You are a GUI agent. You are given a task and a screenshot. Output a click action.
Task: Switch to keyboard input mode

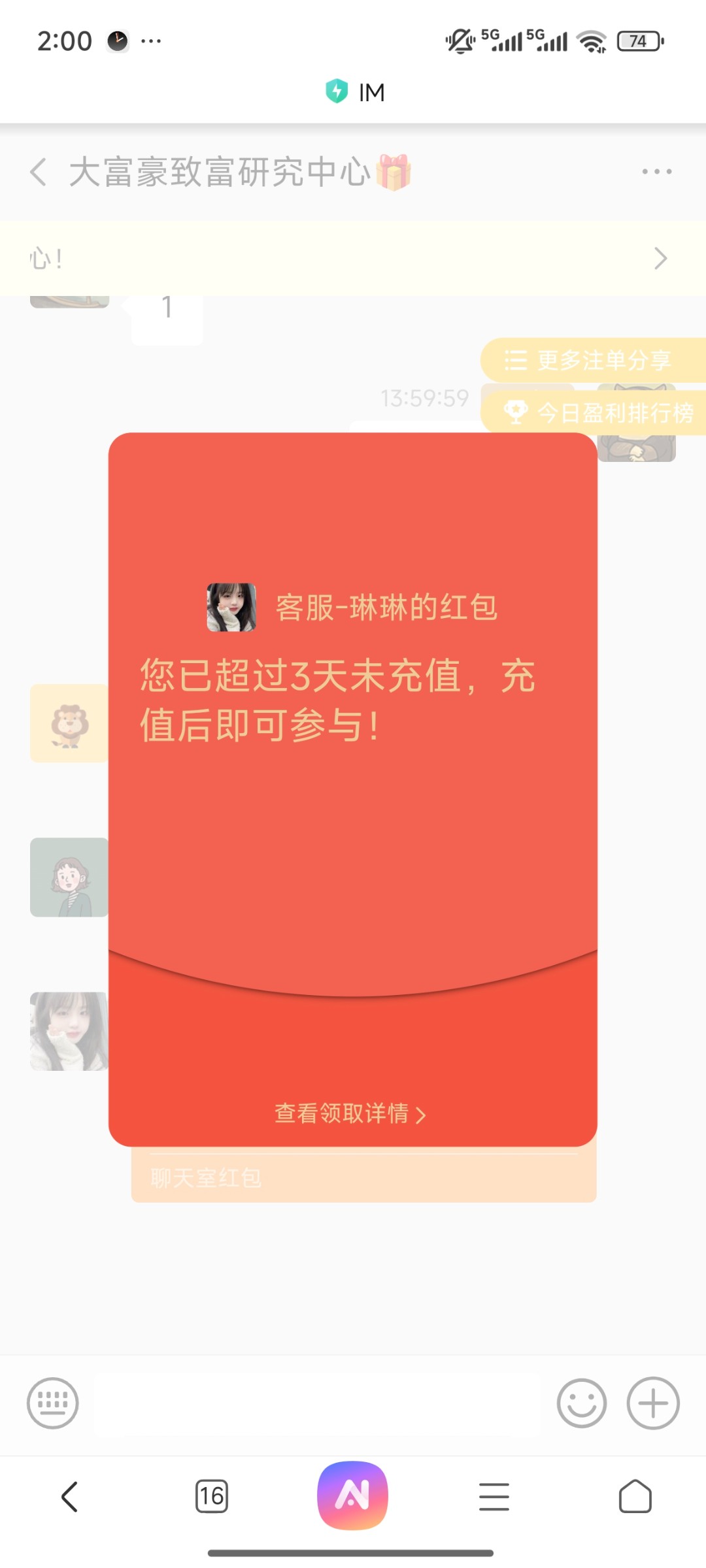pyautogui.click(x=52, y=1403)
